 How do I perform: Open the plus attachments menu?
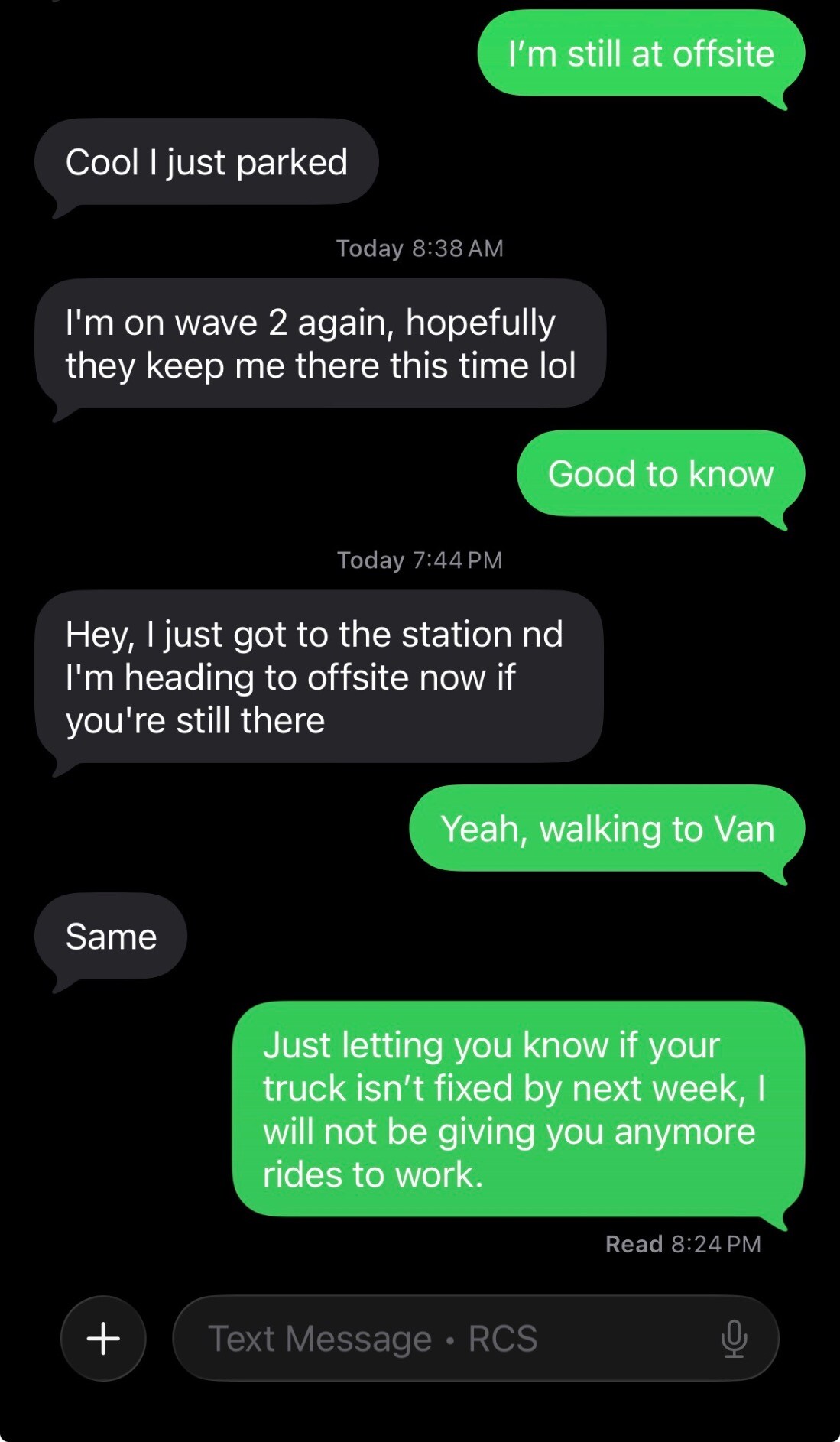(103, 1339)
